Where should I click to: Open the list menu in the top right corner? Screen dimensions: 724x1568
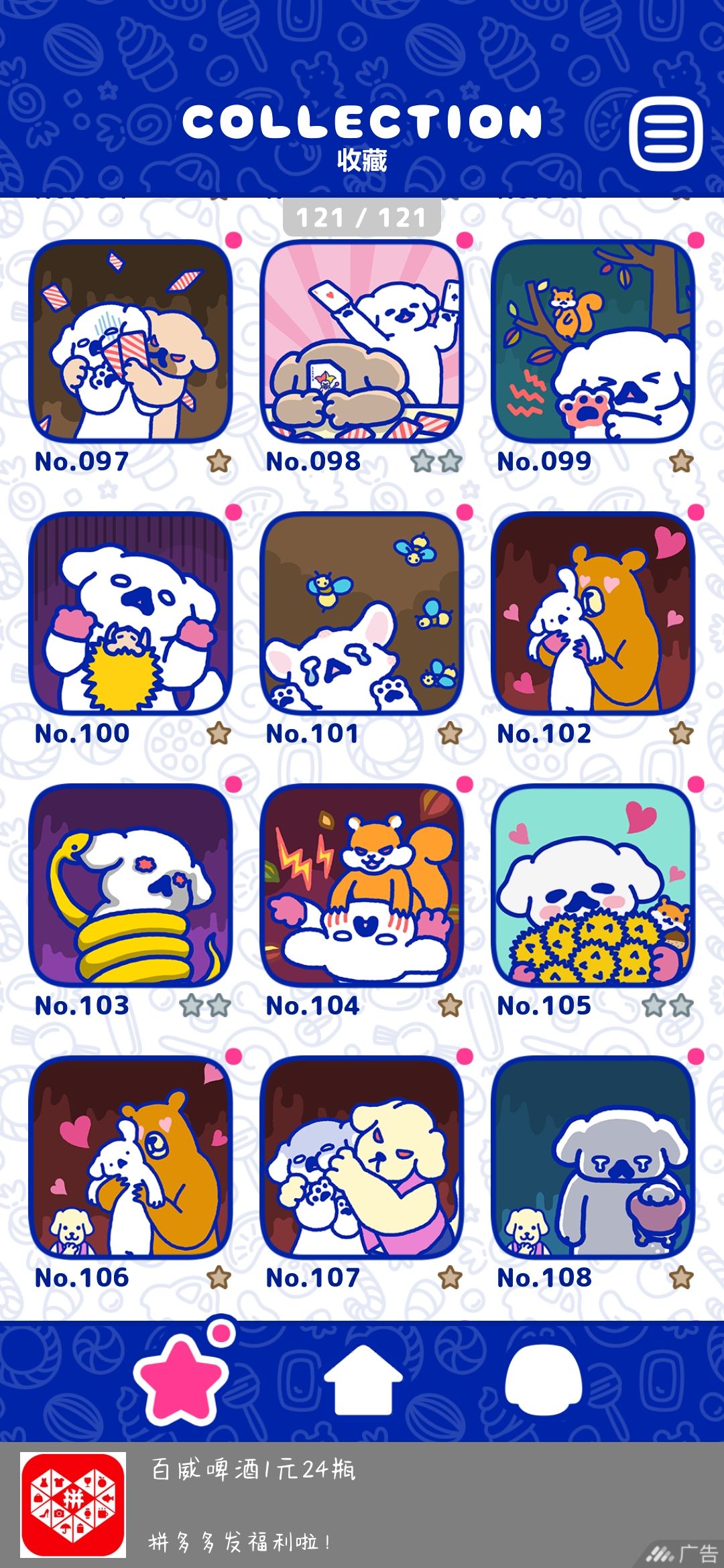point(666,135)
